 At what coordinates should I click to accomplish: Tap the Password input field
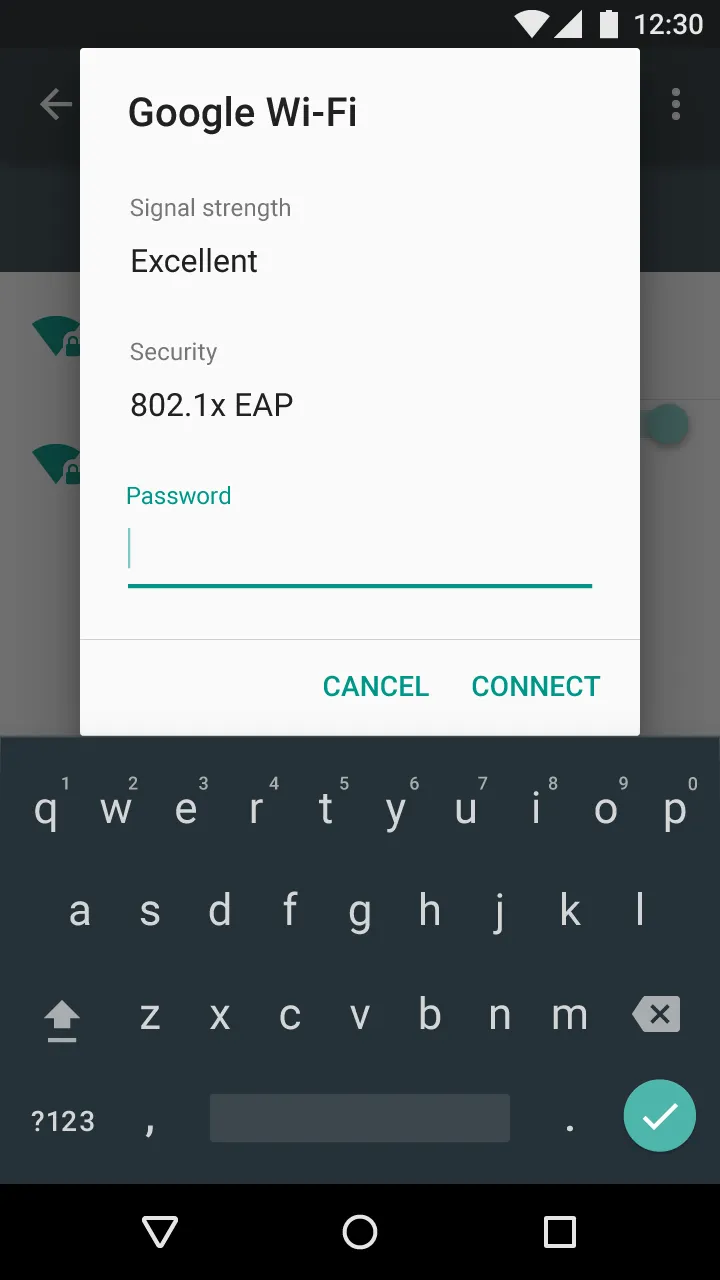pos(360,549)
